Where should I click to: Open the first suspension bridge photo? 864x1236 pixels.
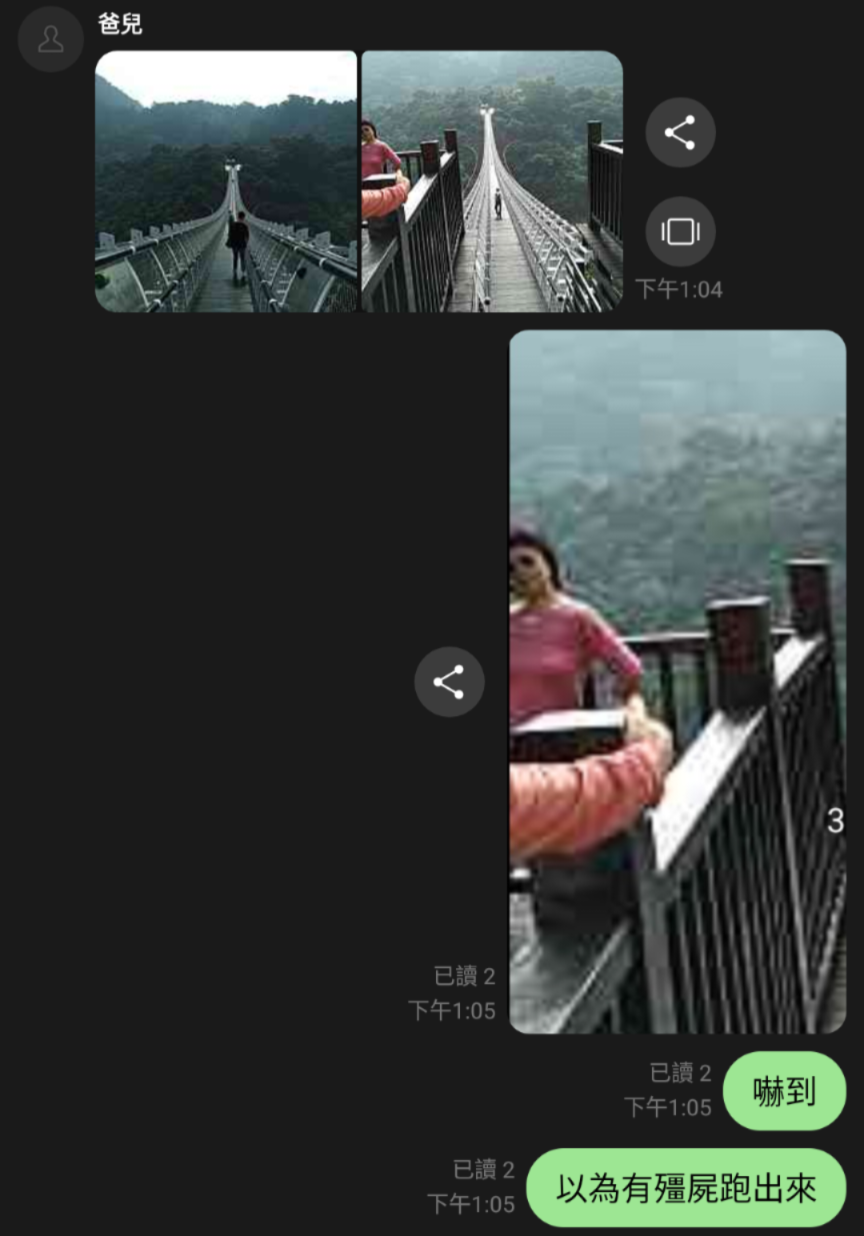click(x=226, y=181)
